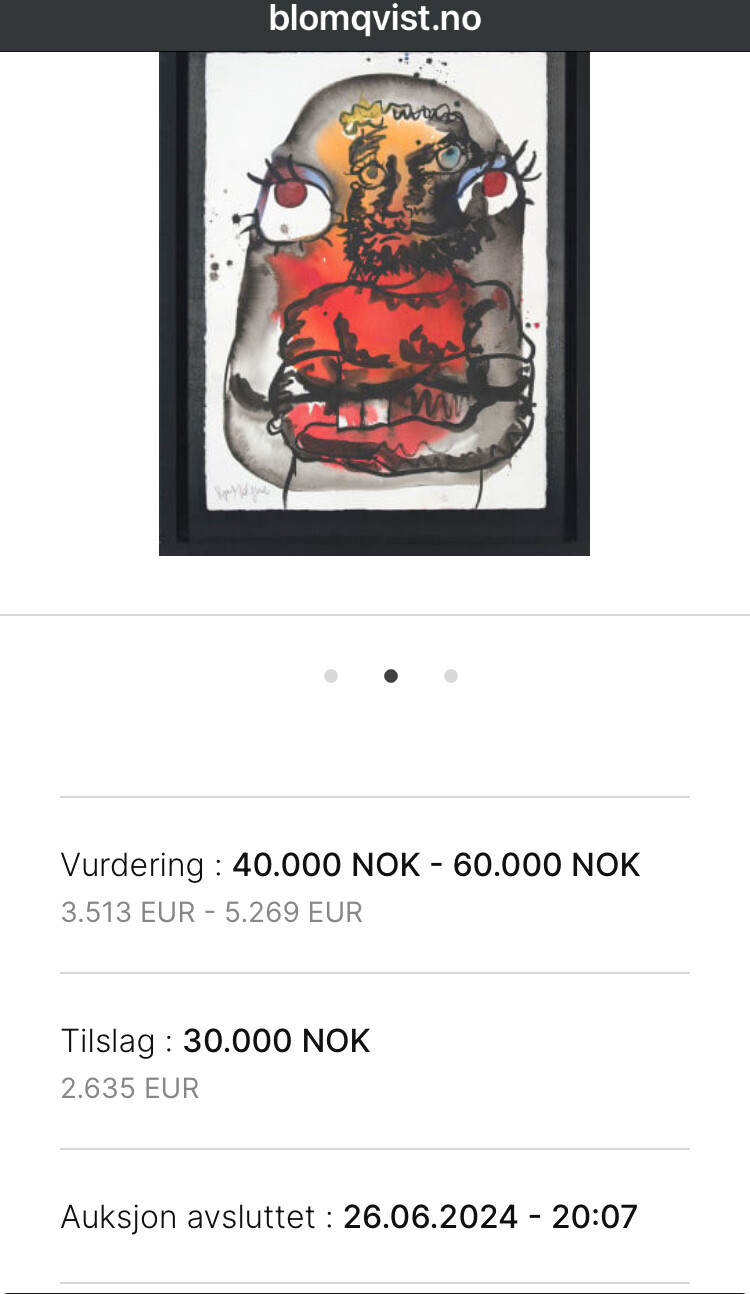Screen dimensions: 750x1294
Task: Jump to the first image dot
Action: [331, 676]
